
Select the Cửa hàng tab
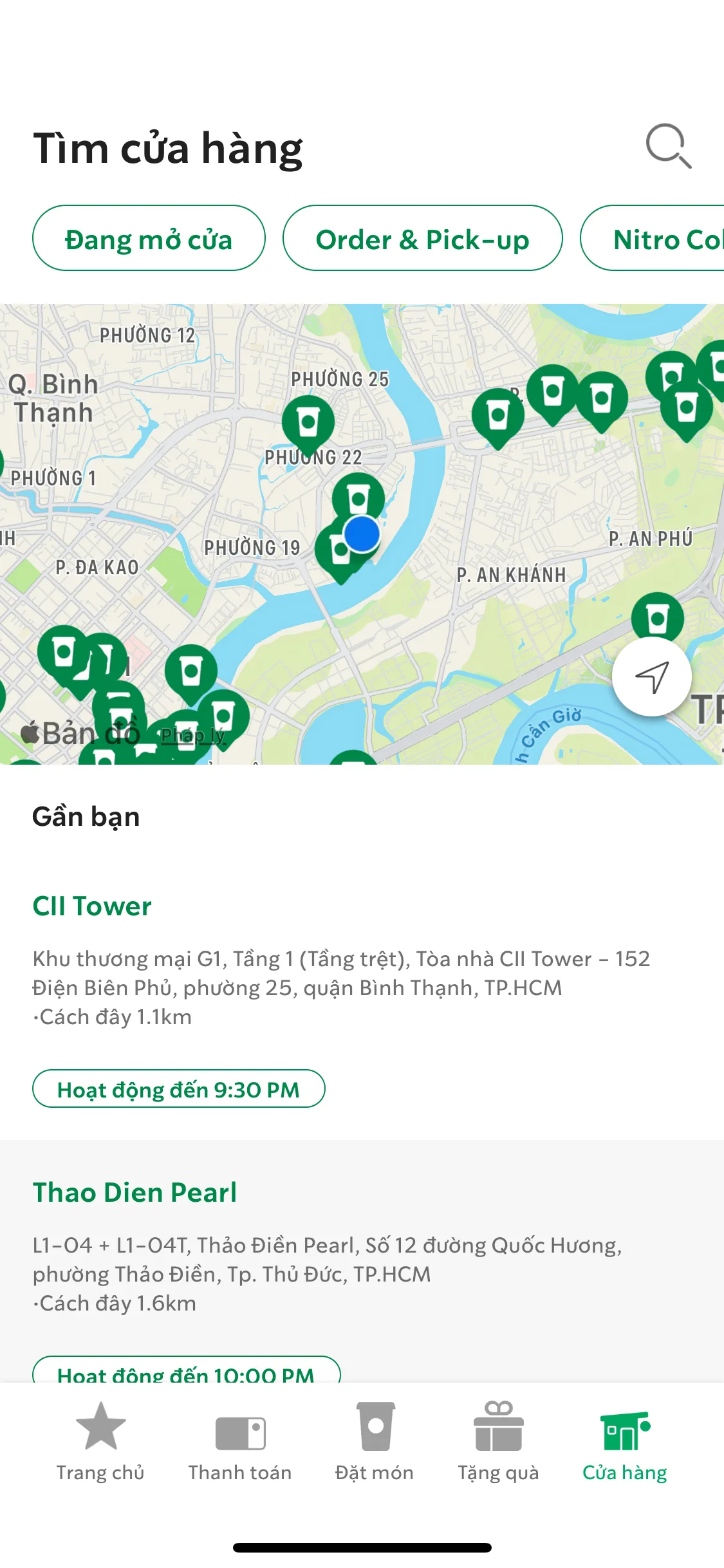[x=625, y=1442]
